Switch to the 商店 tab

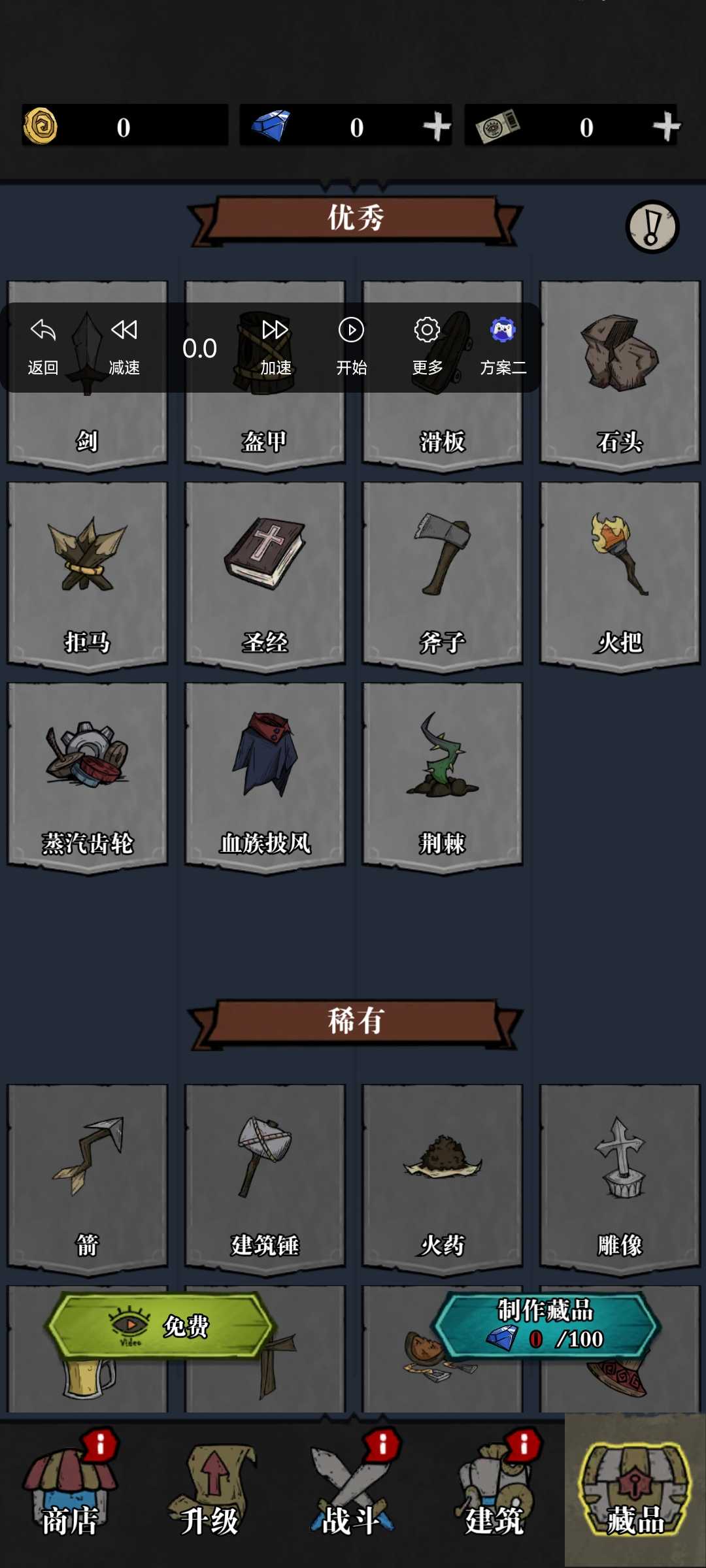click(70, 1496)
